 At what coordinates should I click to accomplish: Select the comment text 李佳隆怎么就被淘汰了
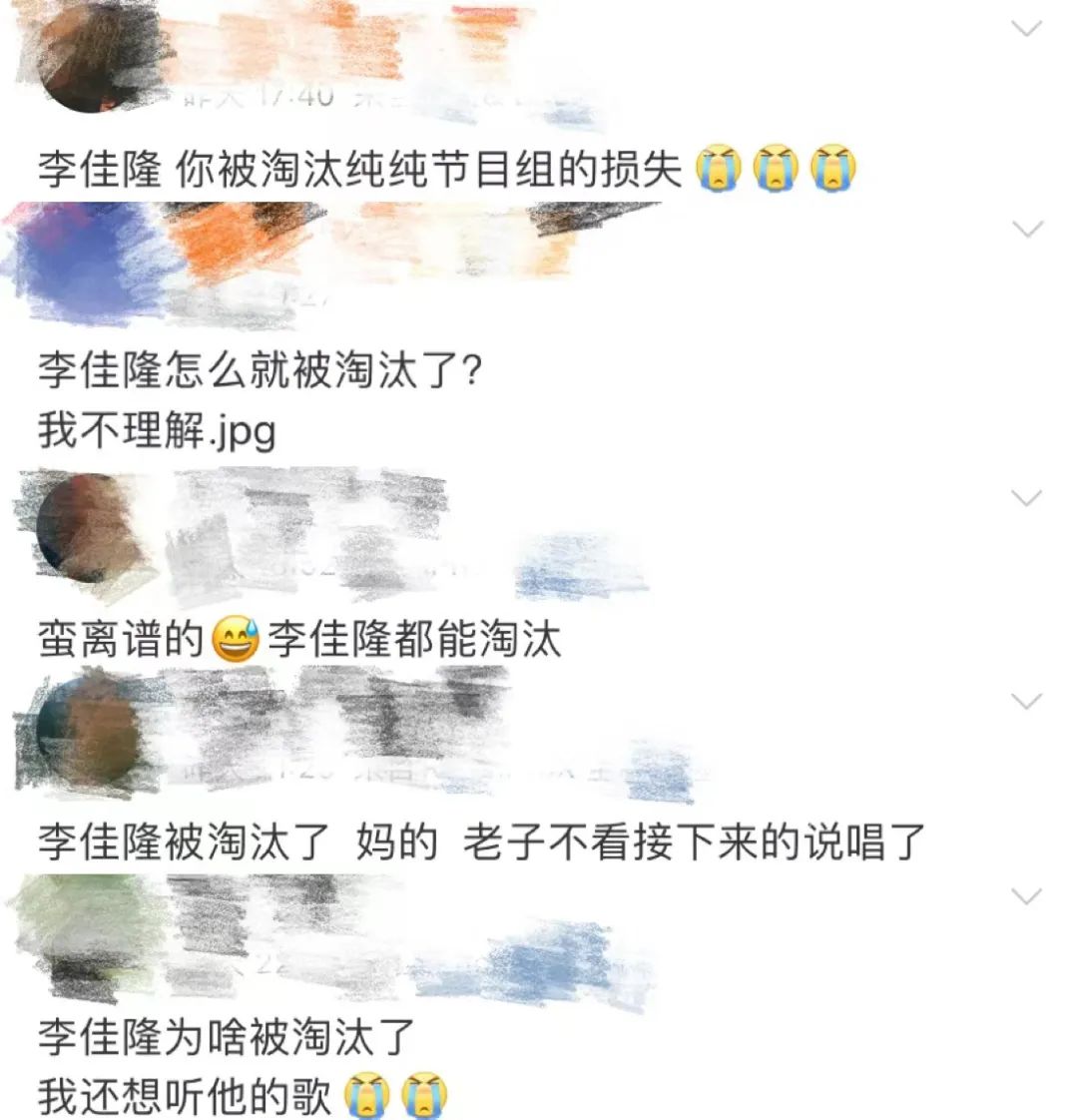(260, 371)
